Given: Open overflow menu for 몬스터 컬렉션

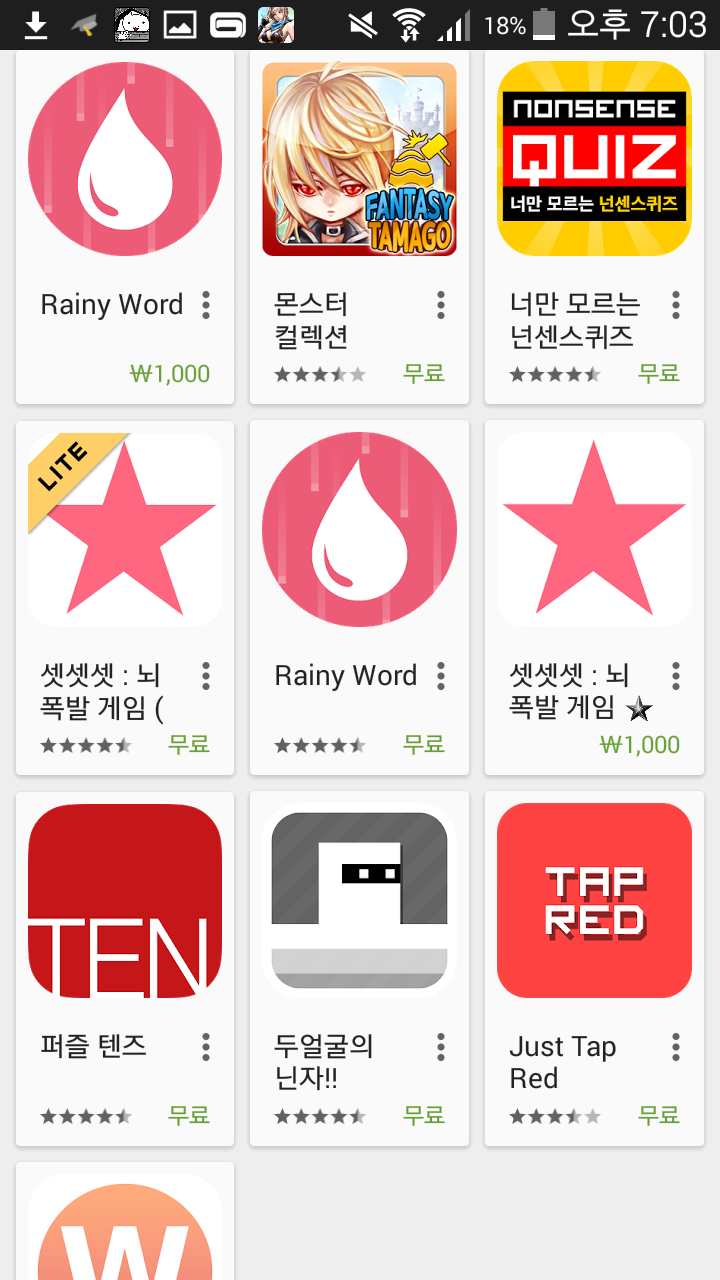Looking at the screenshot, I should pyautogui.click(x=441, y=305).
